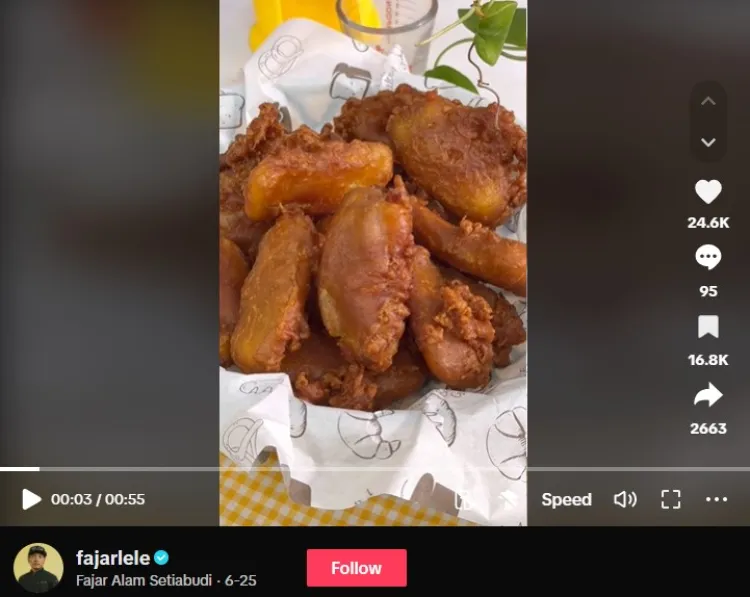750x597 pixels.
Task: Follow the fajarlele account
Action: tap(356, 568)
